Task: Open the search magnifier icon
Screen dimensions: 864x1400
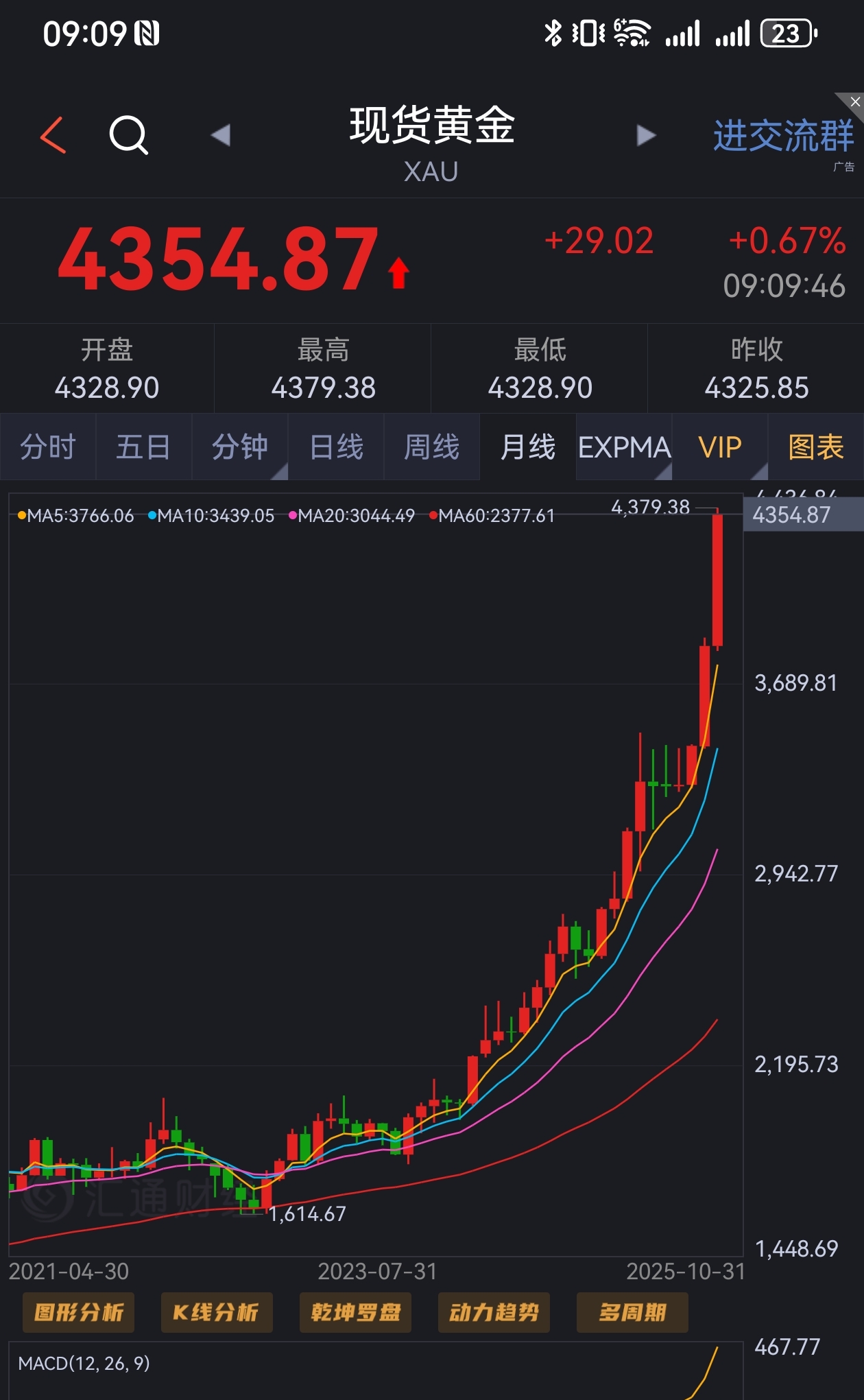Action: pos(128,135)
